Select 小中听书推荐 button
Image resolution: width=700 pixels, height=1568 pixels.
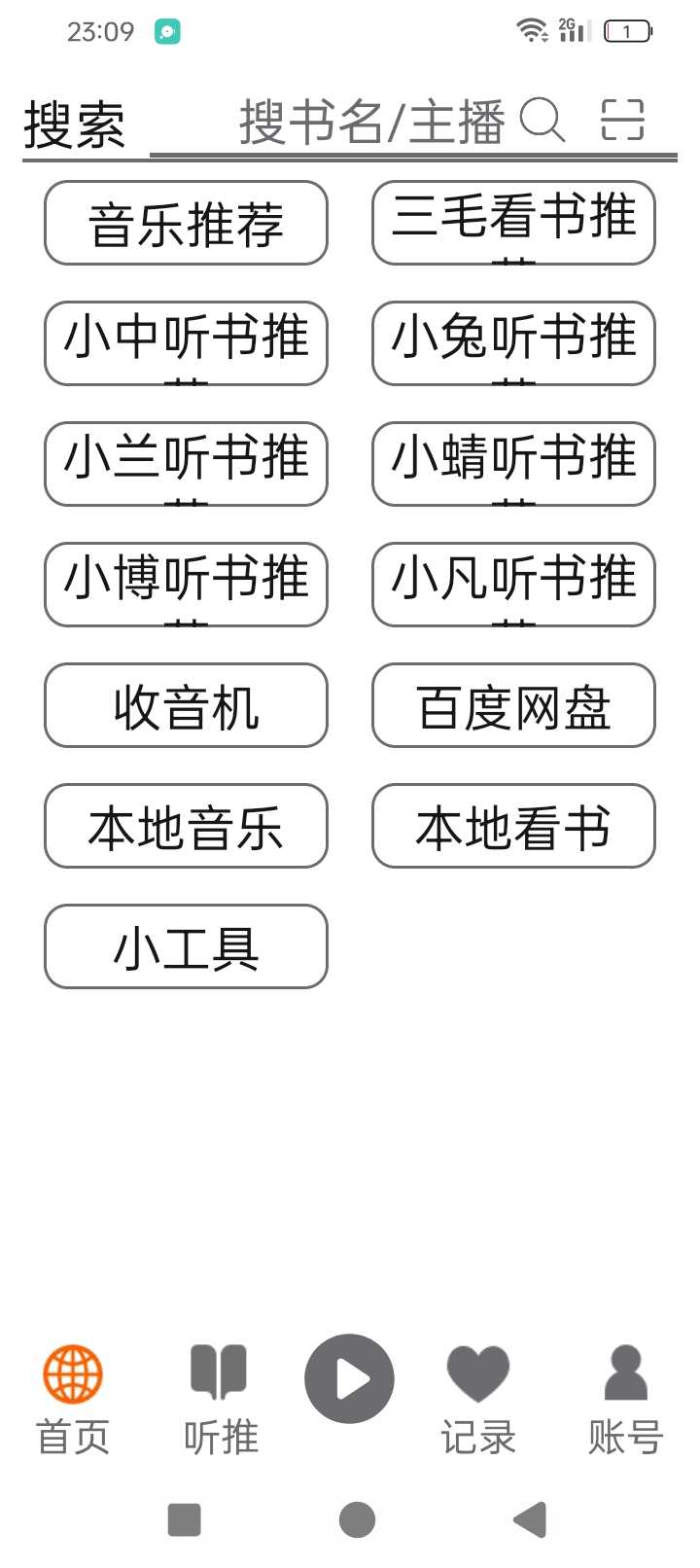point(186,343)
